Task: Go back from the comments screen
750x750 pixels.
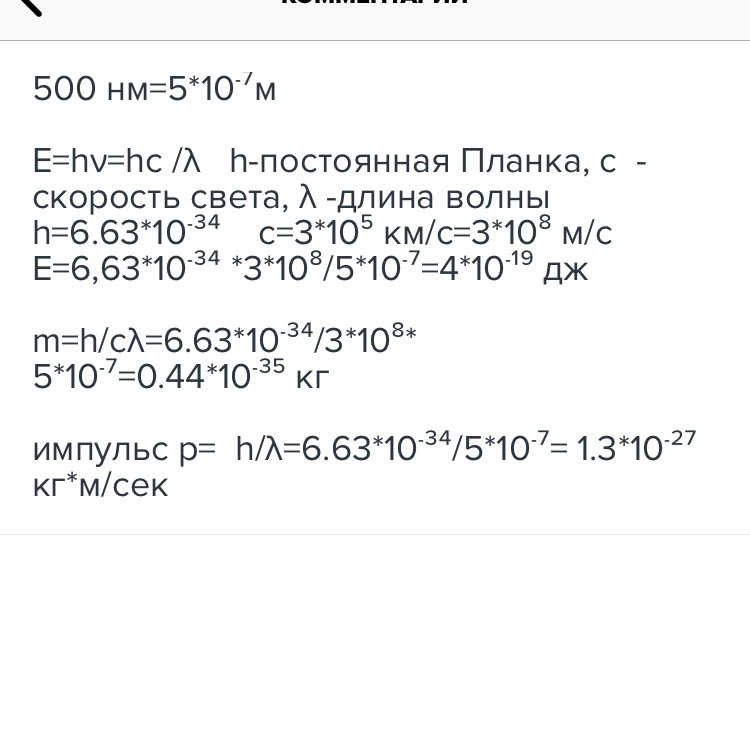Action: [30, 6]
